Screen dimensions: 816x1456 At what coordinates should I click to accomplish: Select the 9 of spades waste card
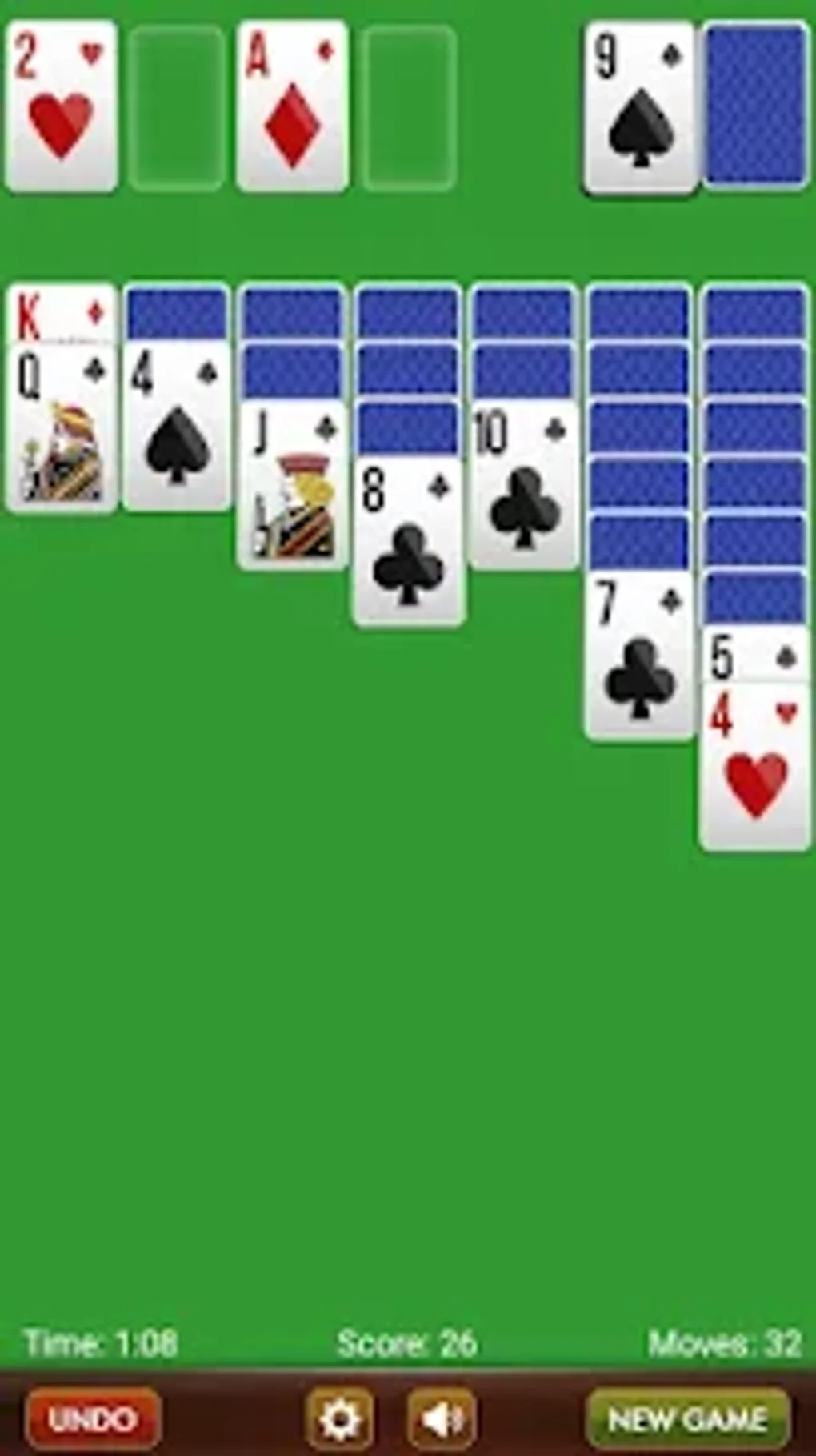click(x=640, y=107)
